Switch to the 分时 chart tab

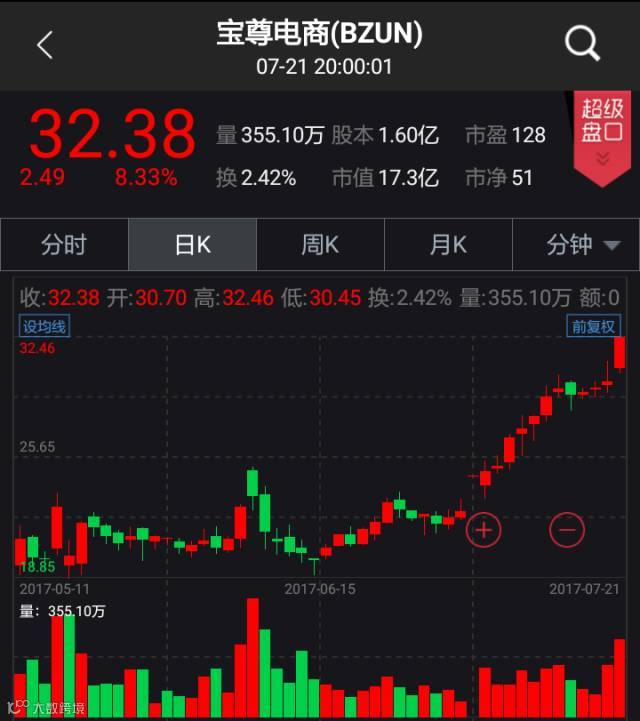click(64, 245)
